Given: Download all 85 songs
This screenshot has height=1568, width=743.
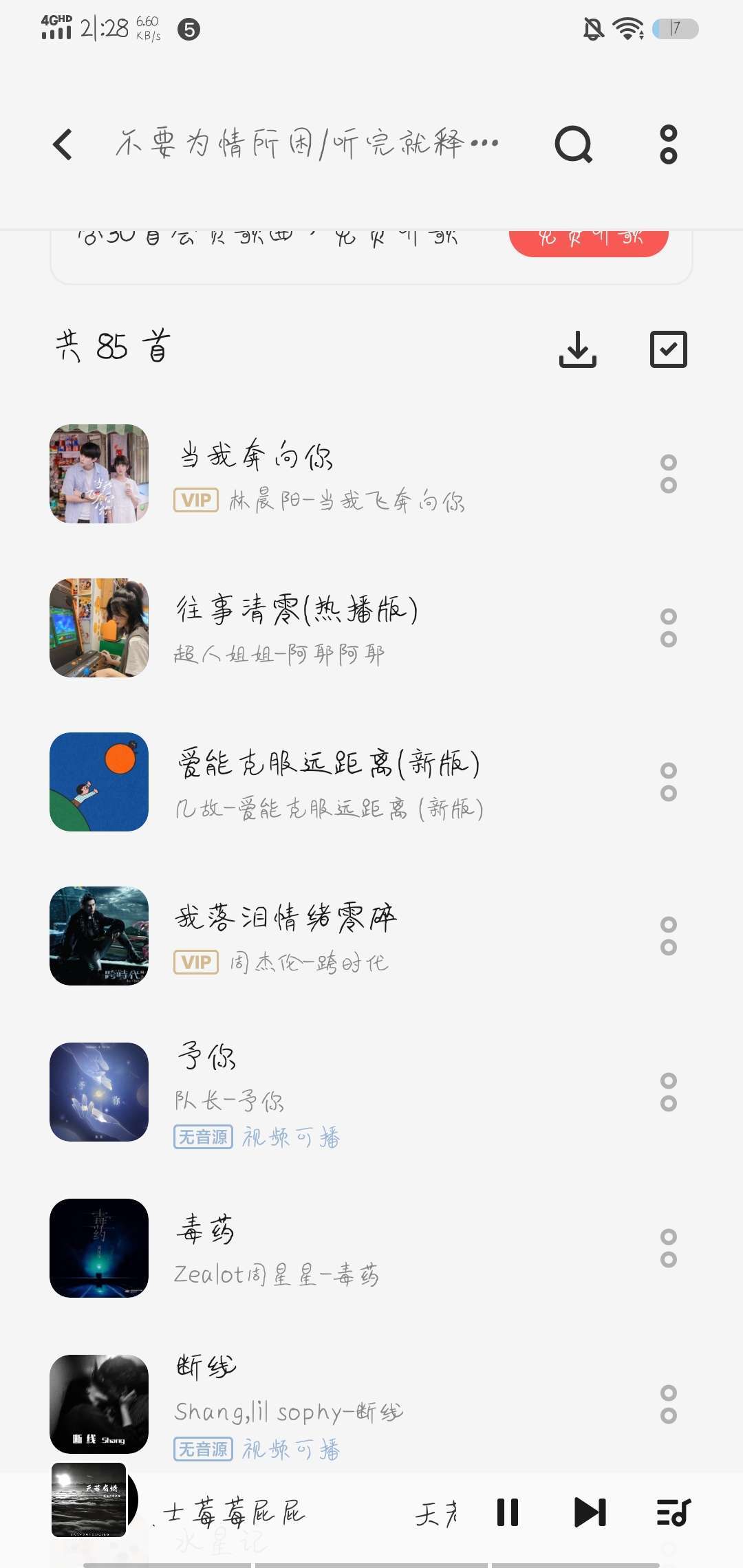Looking at the screenshot, I should [x=577, y=349].
